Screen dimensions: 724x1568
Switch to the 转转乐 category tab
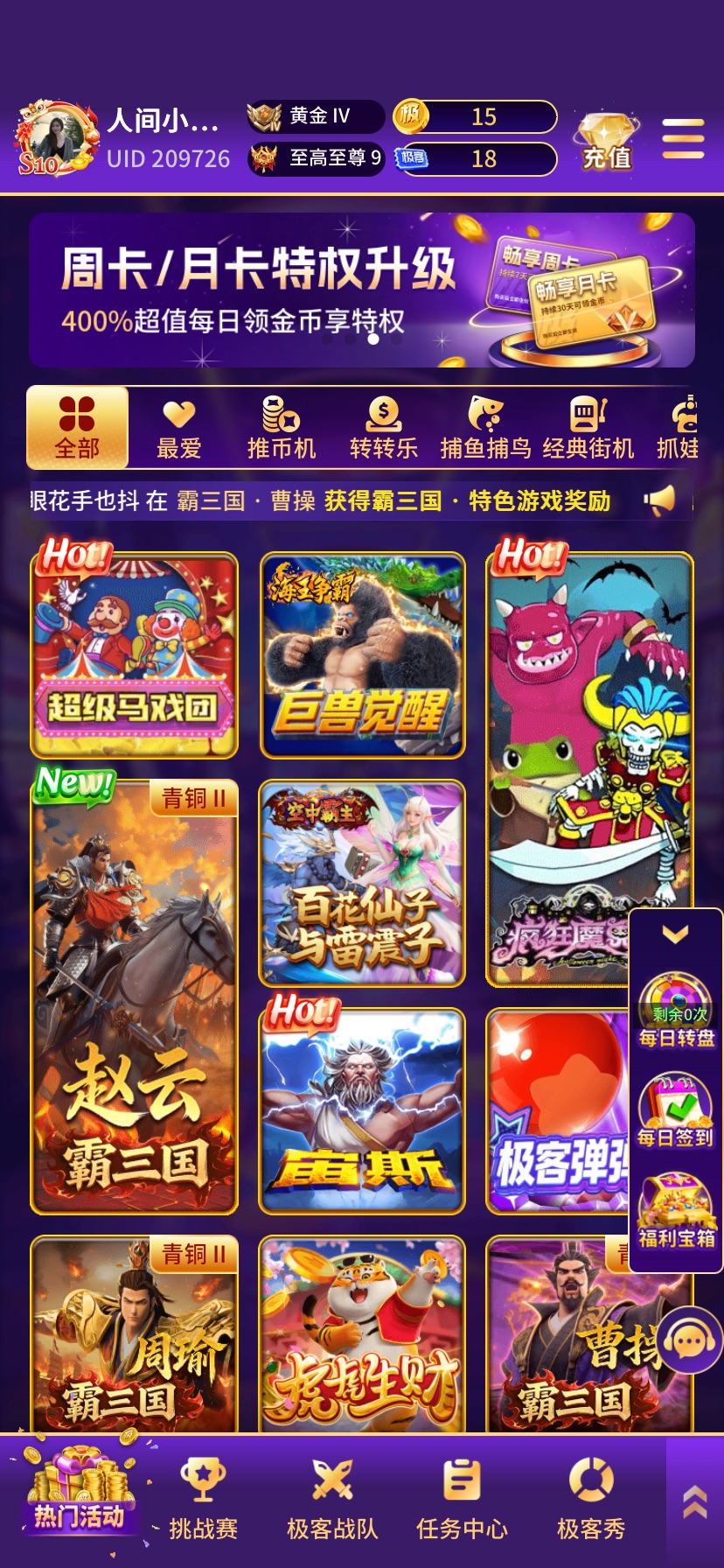pos(384,428)
